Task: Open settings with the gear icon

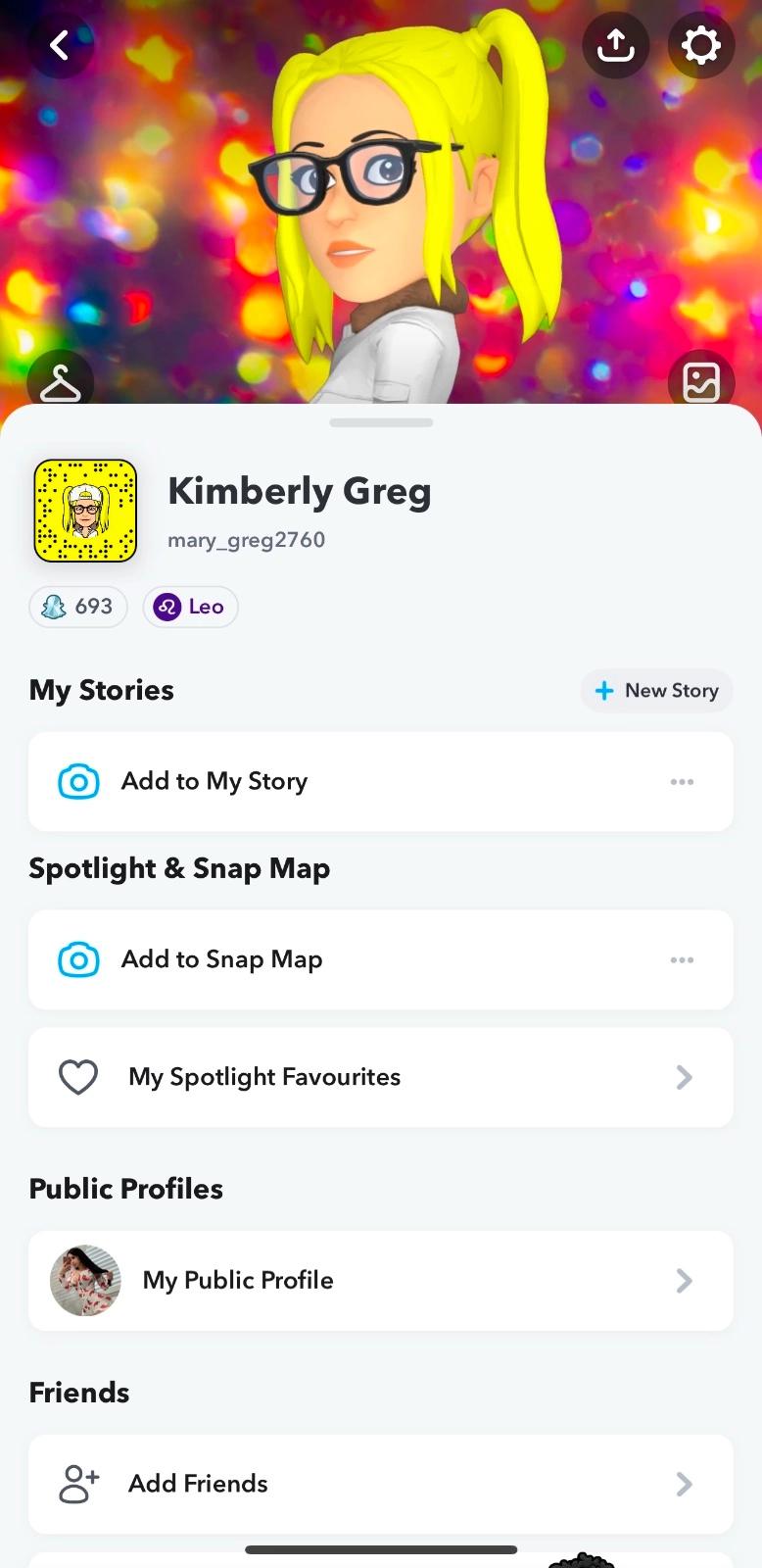Action: click(x=700, y=45)
